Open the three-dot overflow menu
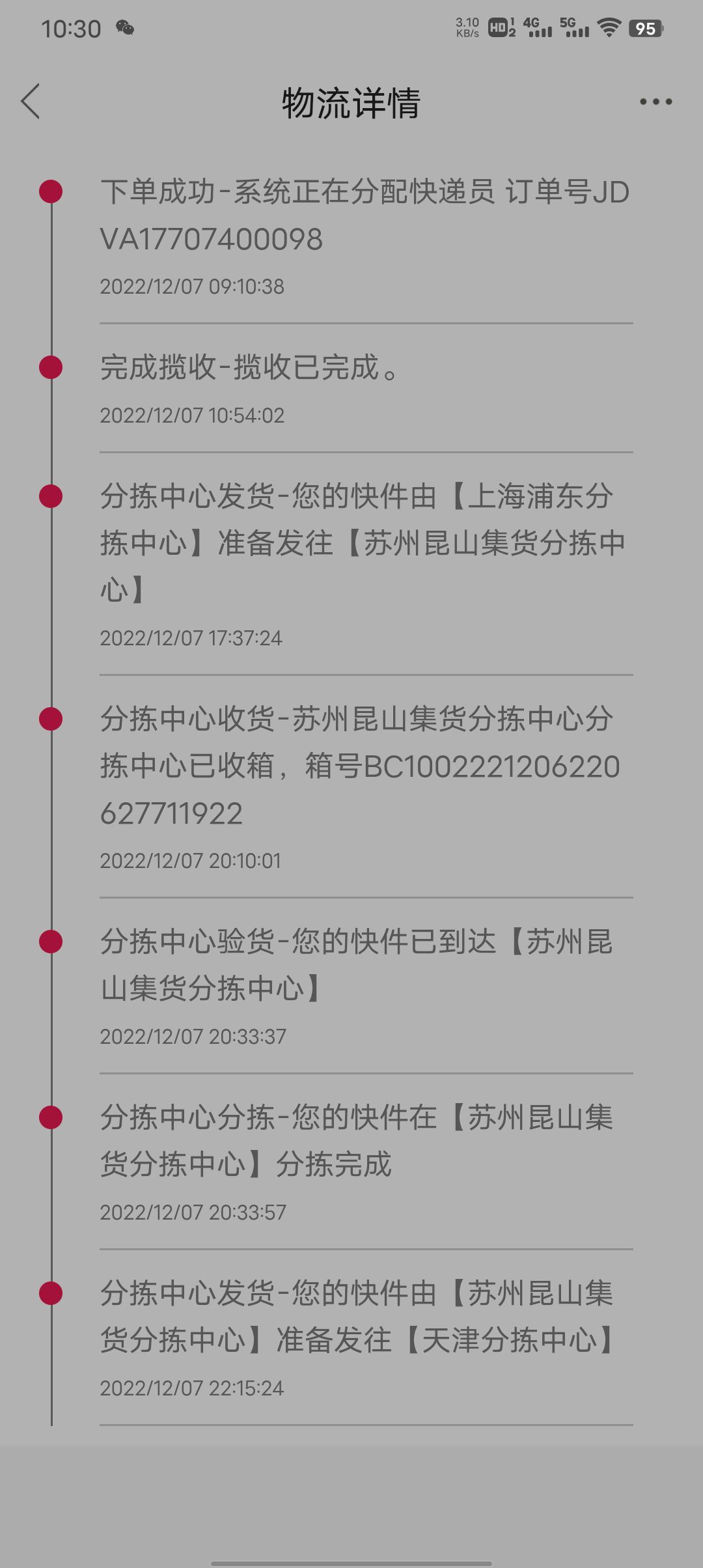This screenshot has width=703, height=1568. 655,102
